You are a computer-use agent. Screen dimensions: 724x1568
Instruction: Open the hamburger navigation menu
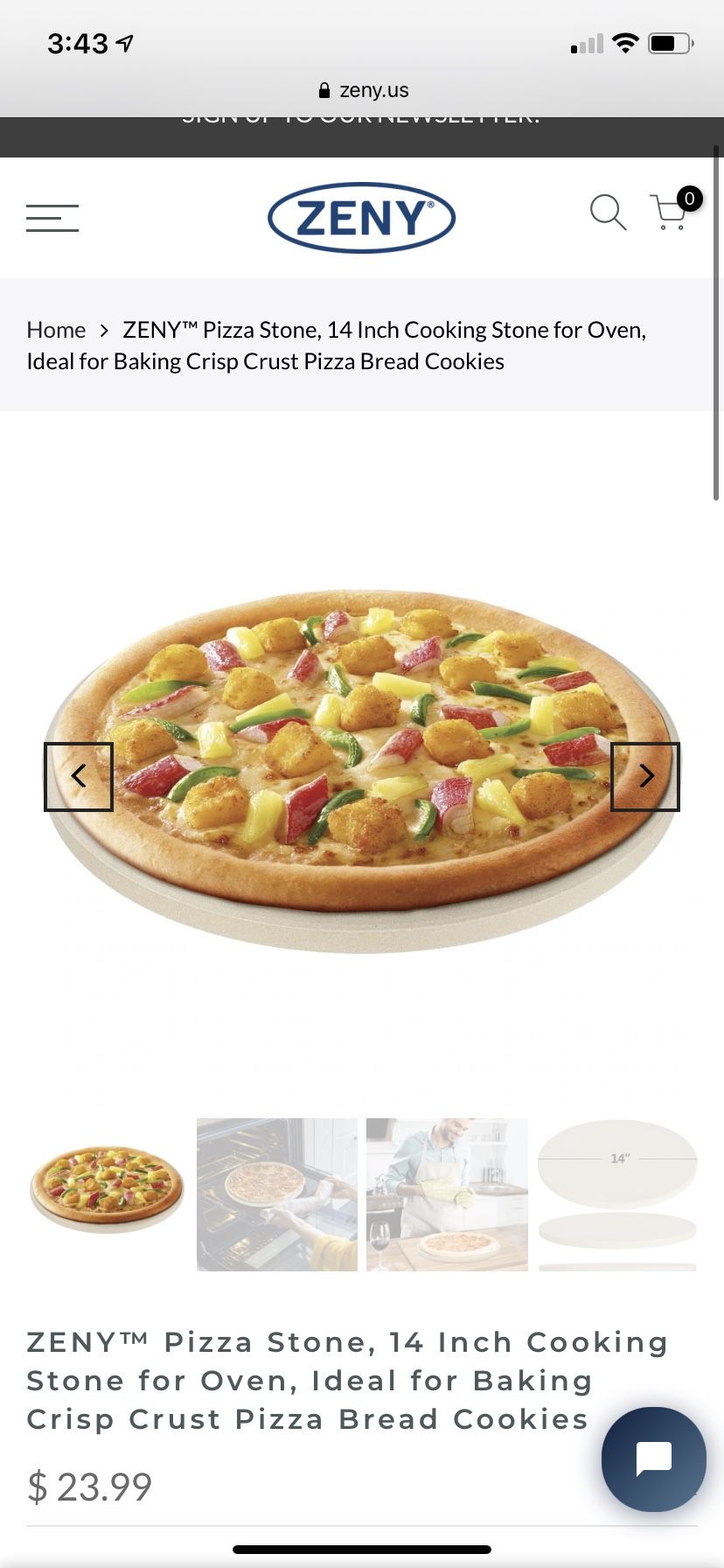52,218
